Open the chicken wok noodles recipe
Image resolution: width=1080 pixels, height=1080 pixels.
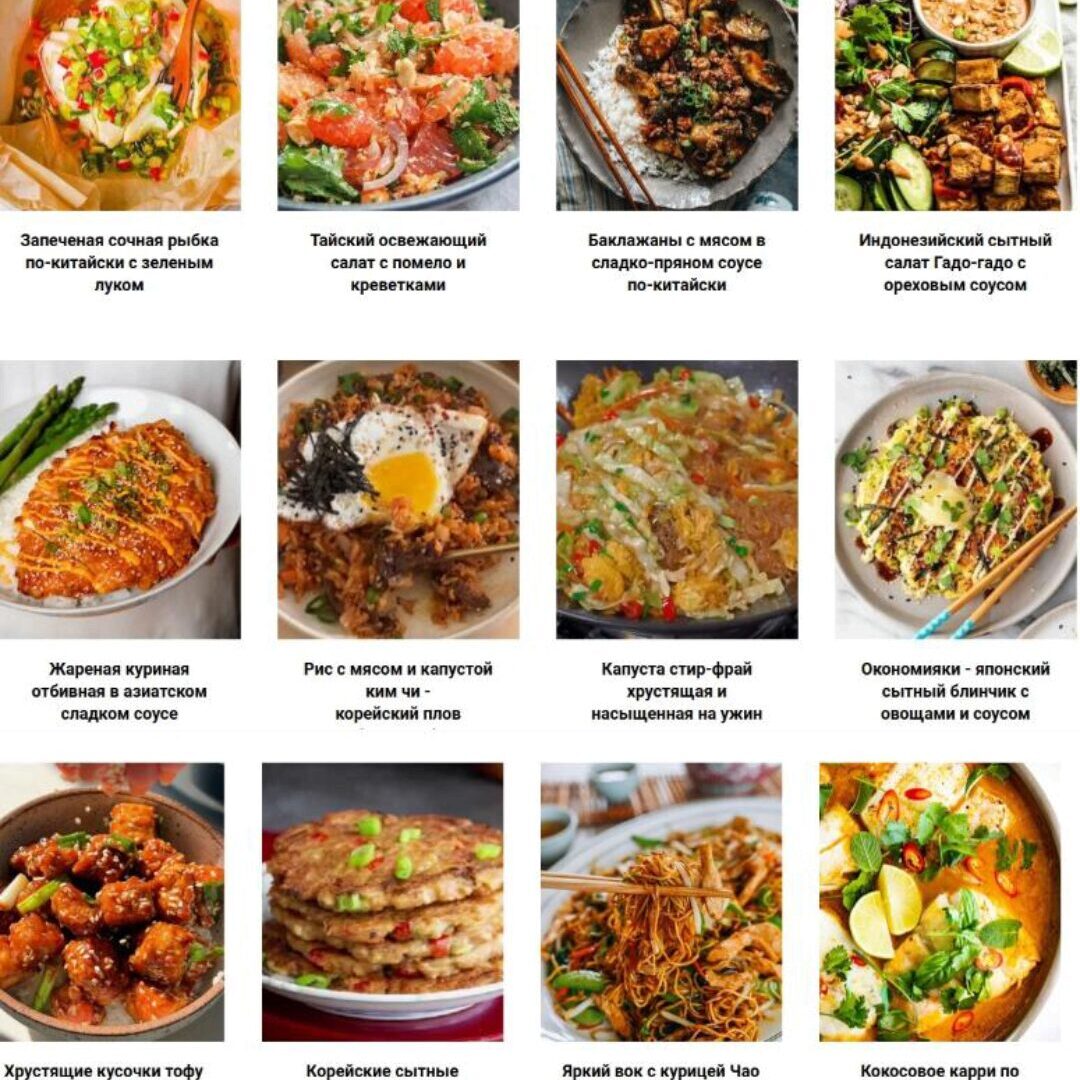pyautogui.click(x=661, y=902)
